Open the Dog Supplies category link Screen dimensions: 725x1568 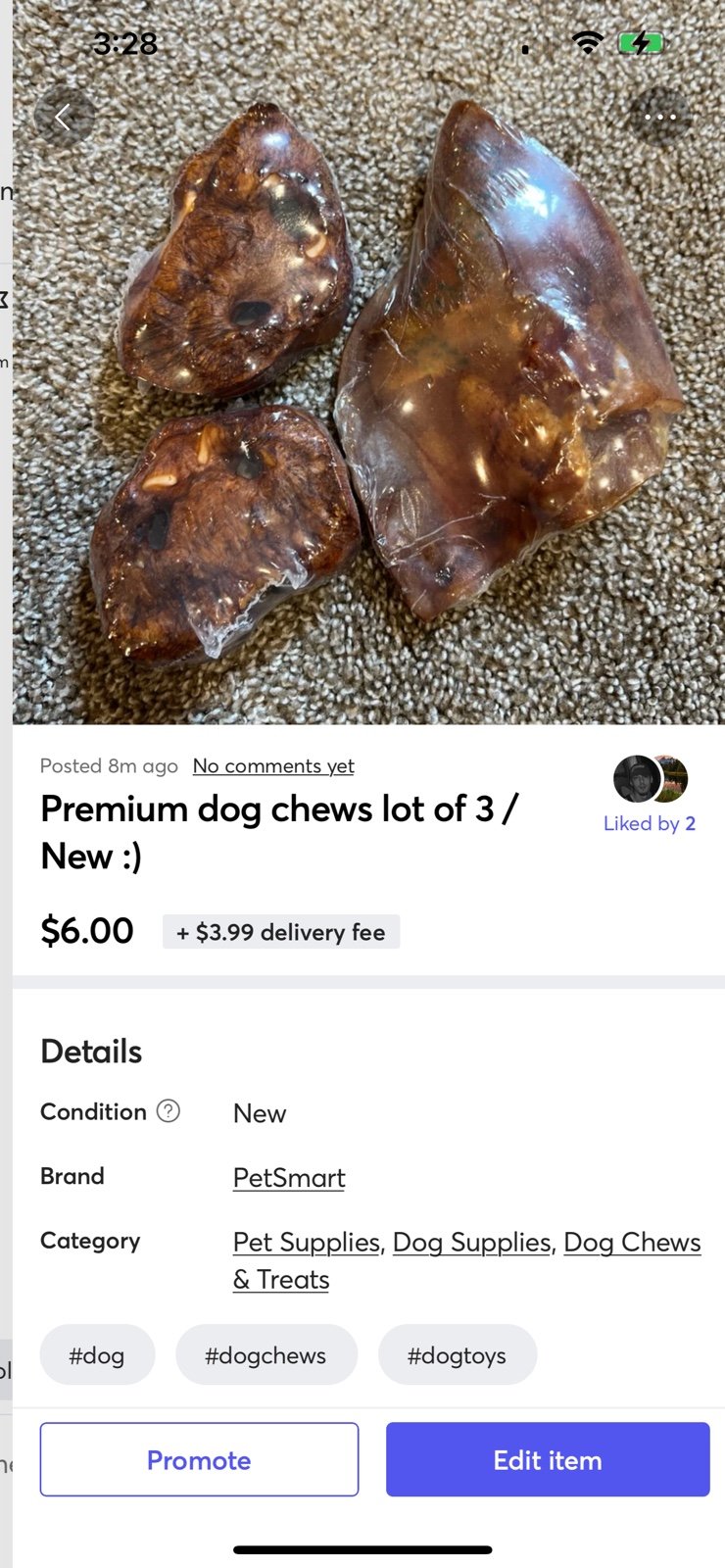pyautogui.click(x=471, y=1242)
